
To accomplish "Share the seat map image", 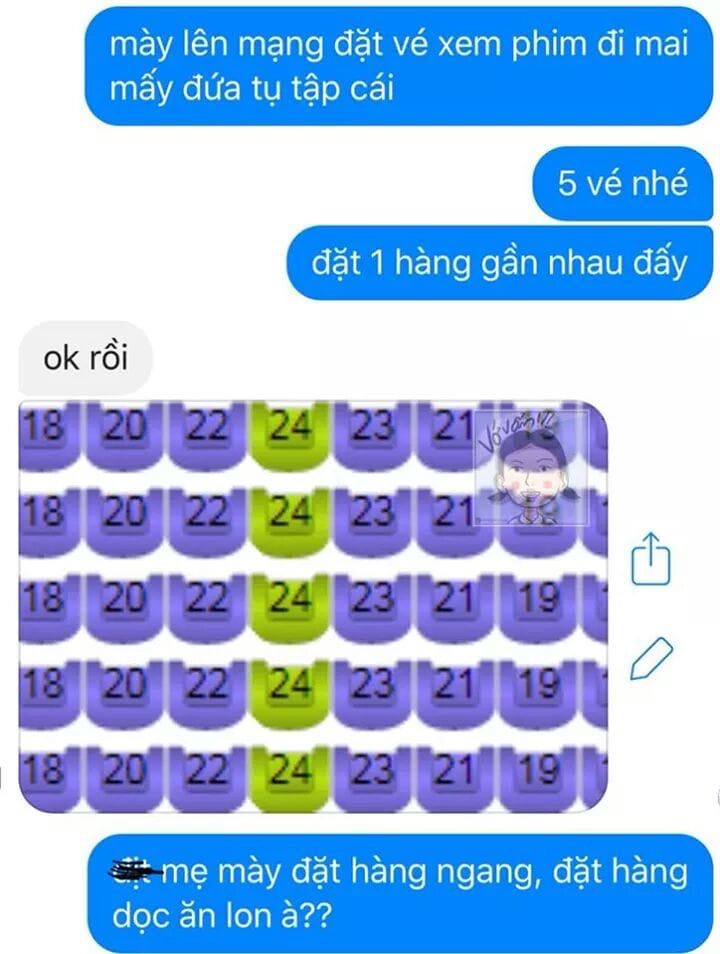I will [x=650, y=557].
